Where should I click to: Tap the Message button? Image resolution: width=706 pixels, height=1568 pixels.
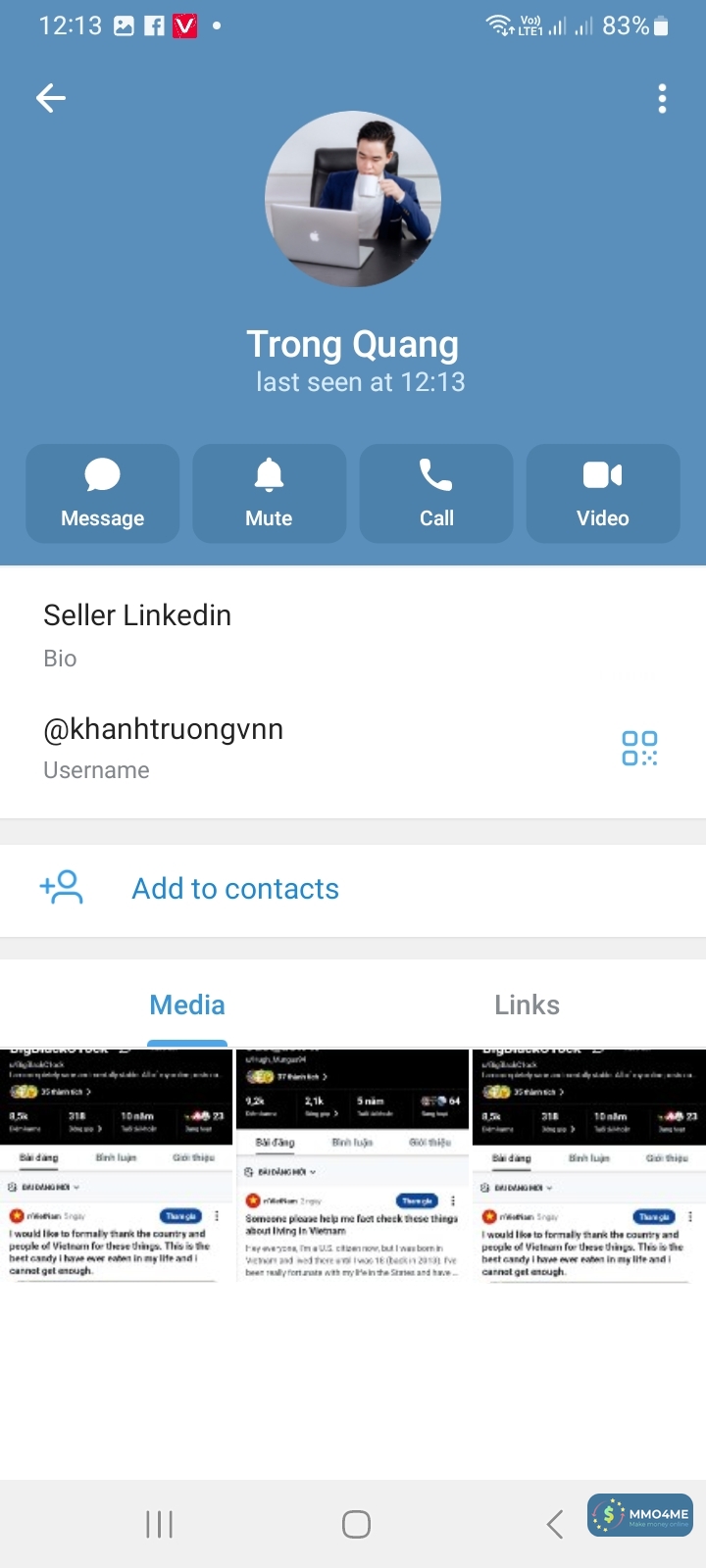pyautogui.click(x=103, y=494)
